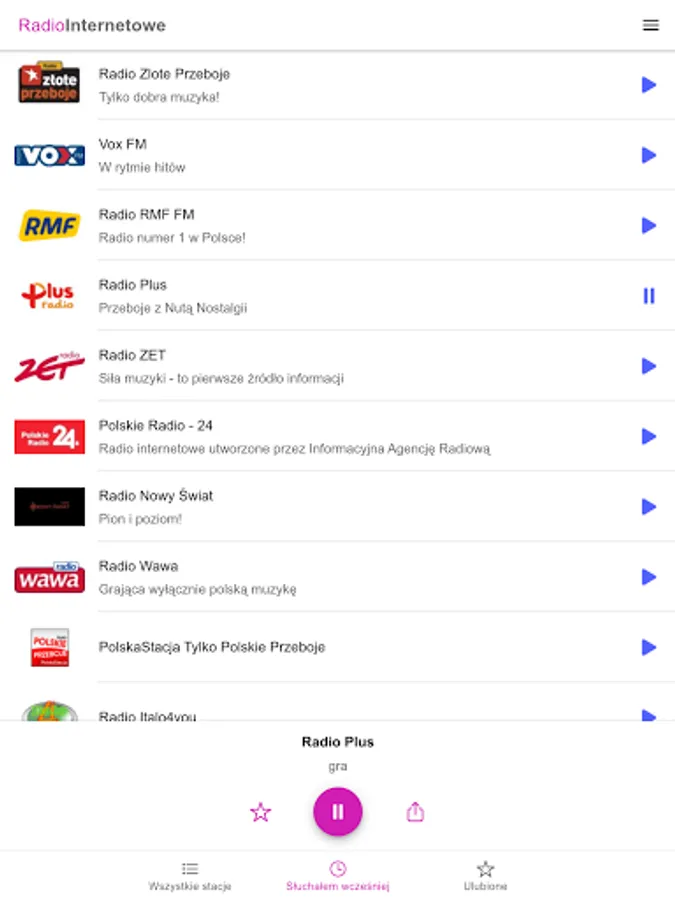Tap the big magenta pause button
This screenshot has height=900, width=675.
338,812
